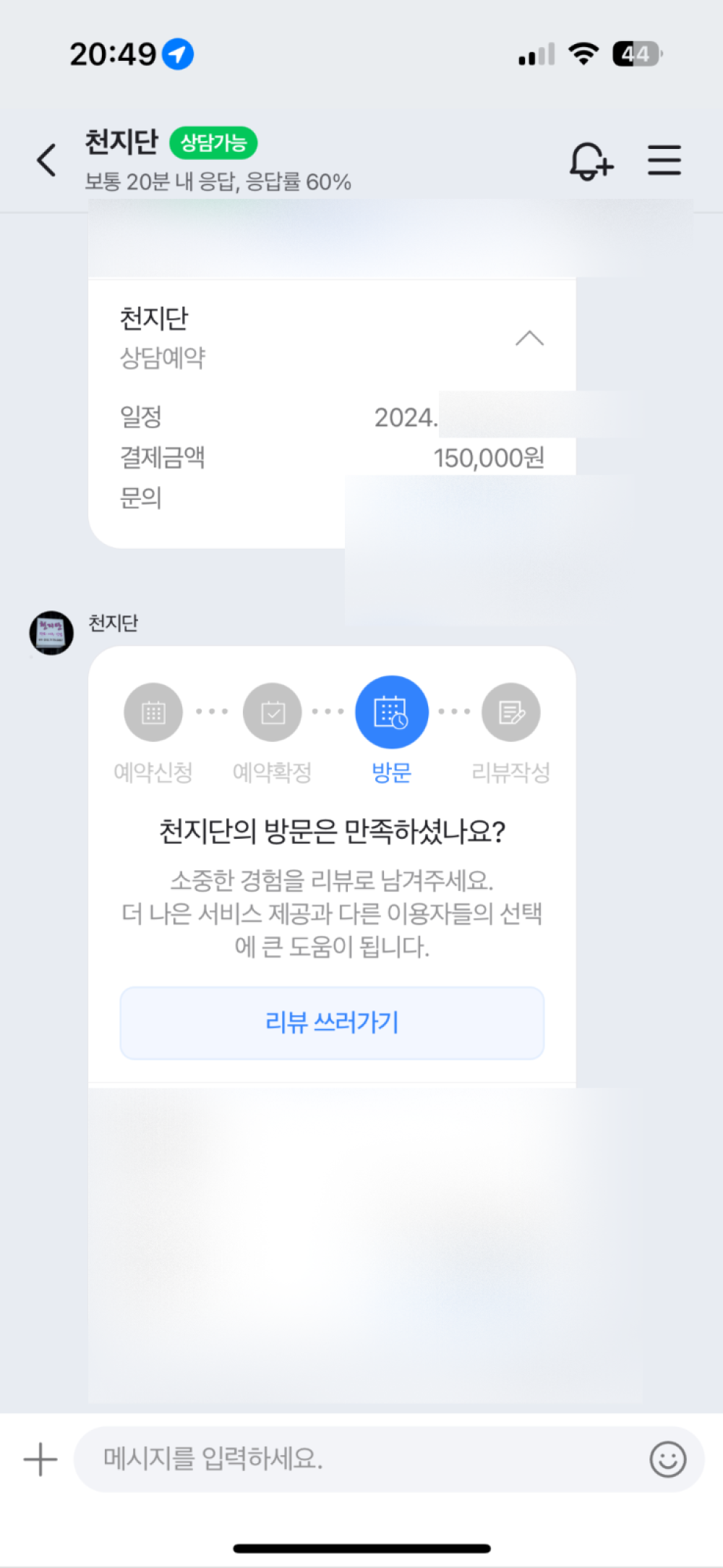
Task: Open the hamburger menu
Action: click(664, 160)
